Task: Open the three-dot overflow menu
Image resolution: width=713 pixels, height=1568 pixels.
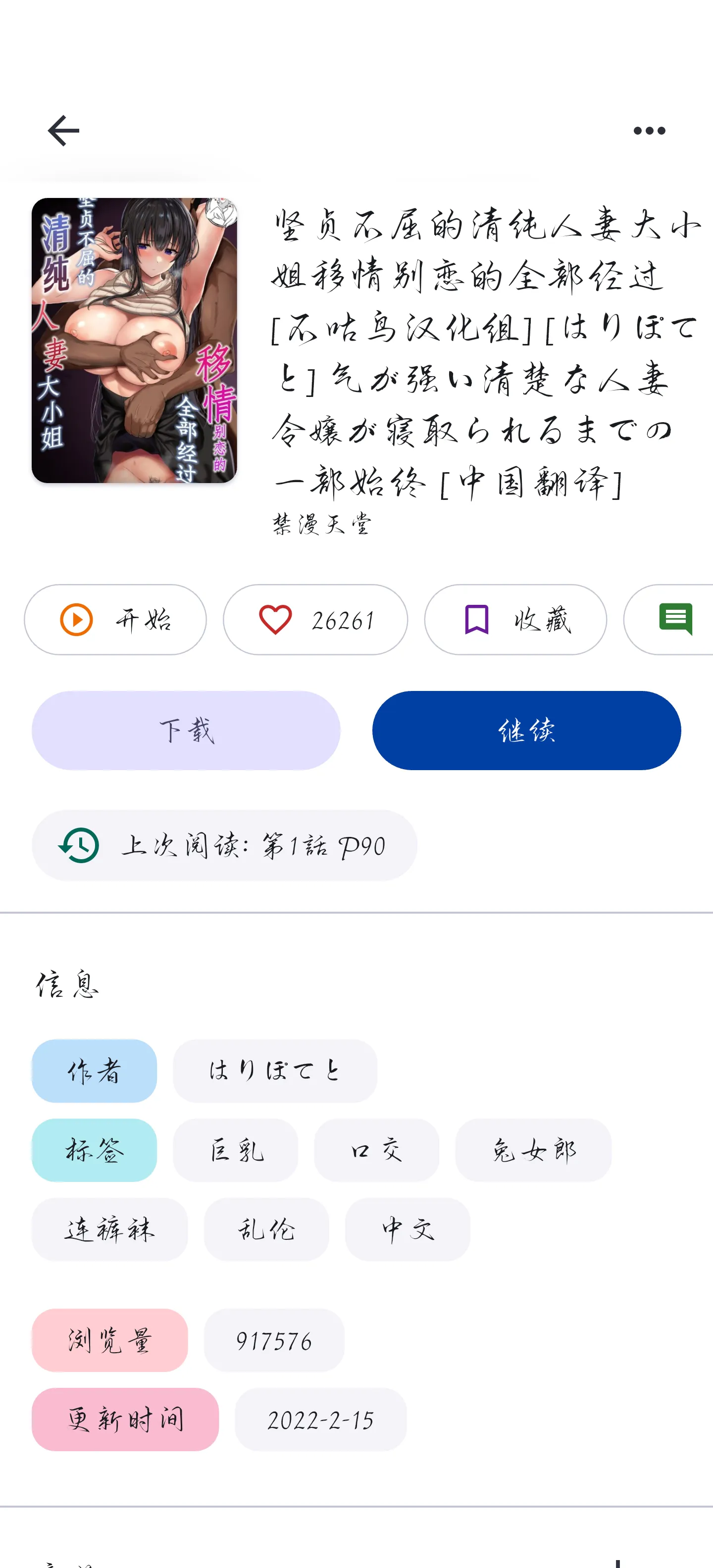Action: pyautogui.click(x=649, y=130)
